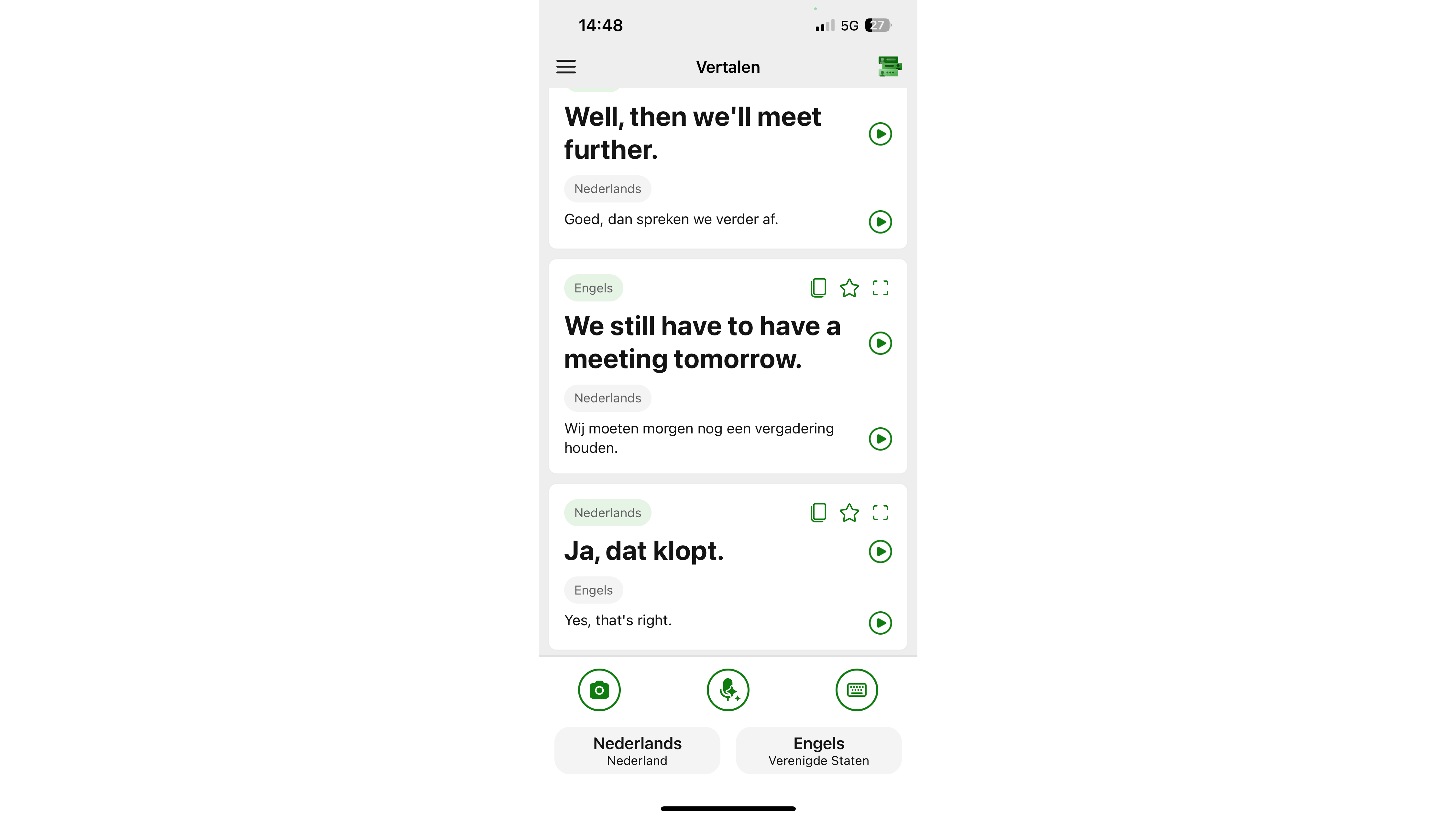Play "Wij moeten morgen nog een vergadering houden."

[x=880, y=439]
